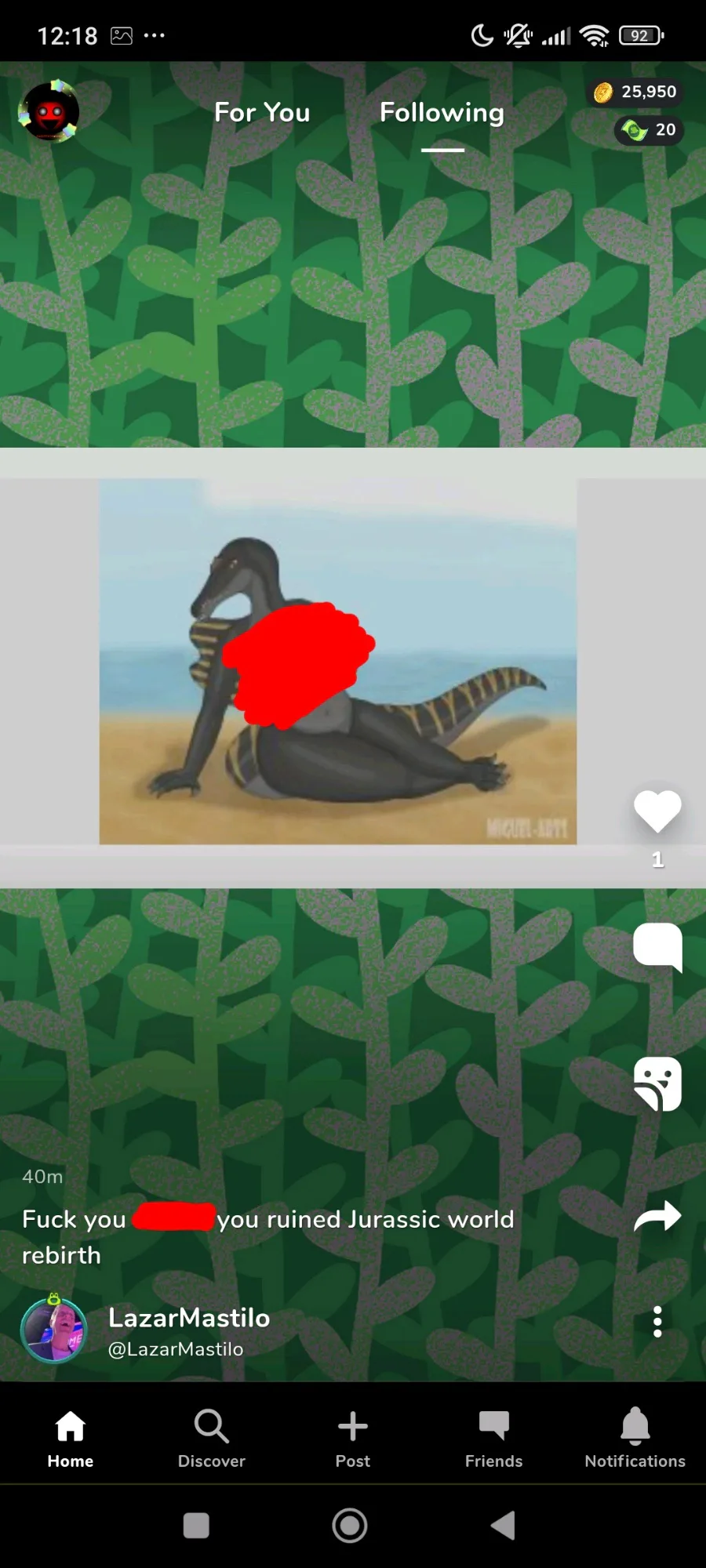Open the 25,950 coins balance
706x1568 pixels.
coord(635,92)
